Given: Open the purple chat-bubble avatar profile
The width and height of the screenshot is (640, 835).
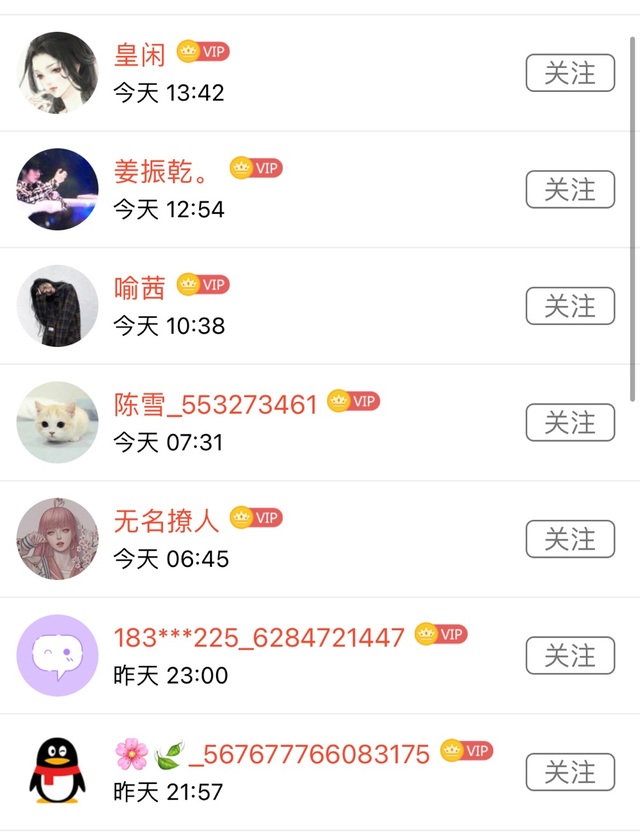Looking at the screenshot, I should coord(58,656).
